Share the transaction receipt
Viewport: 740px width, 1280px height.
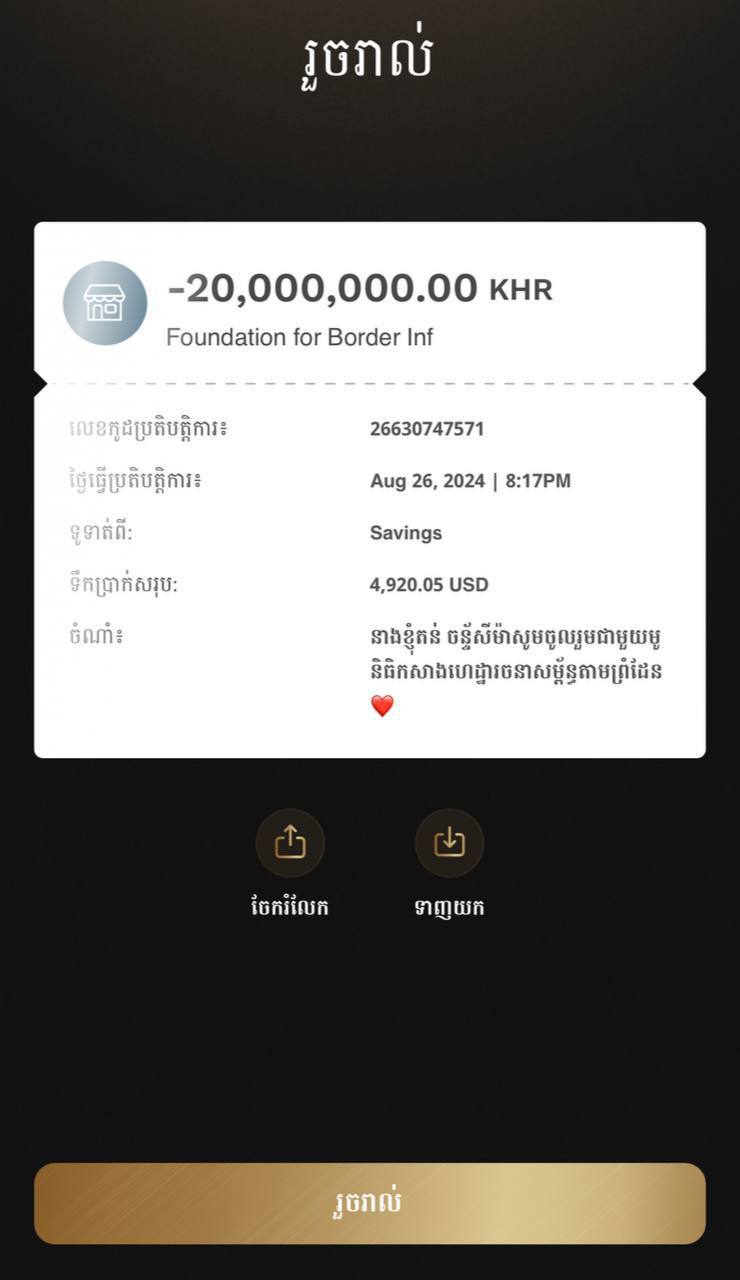290,843
